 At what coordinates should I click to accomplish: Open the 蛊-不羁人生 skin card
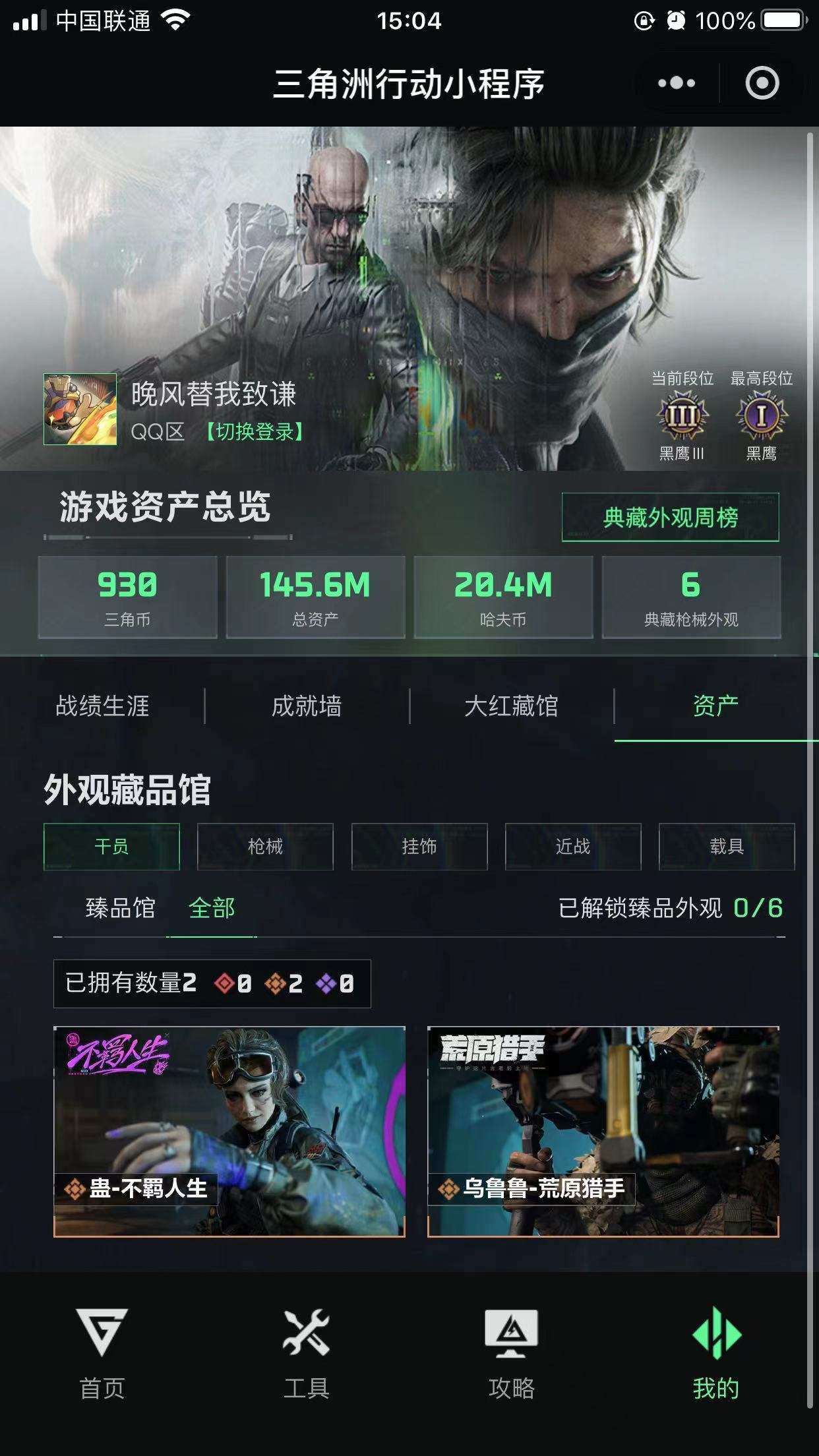click(229, 1132)
